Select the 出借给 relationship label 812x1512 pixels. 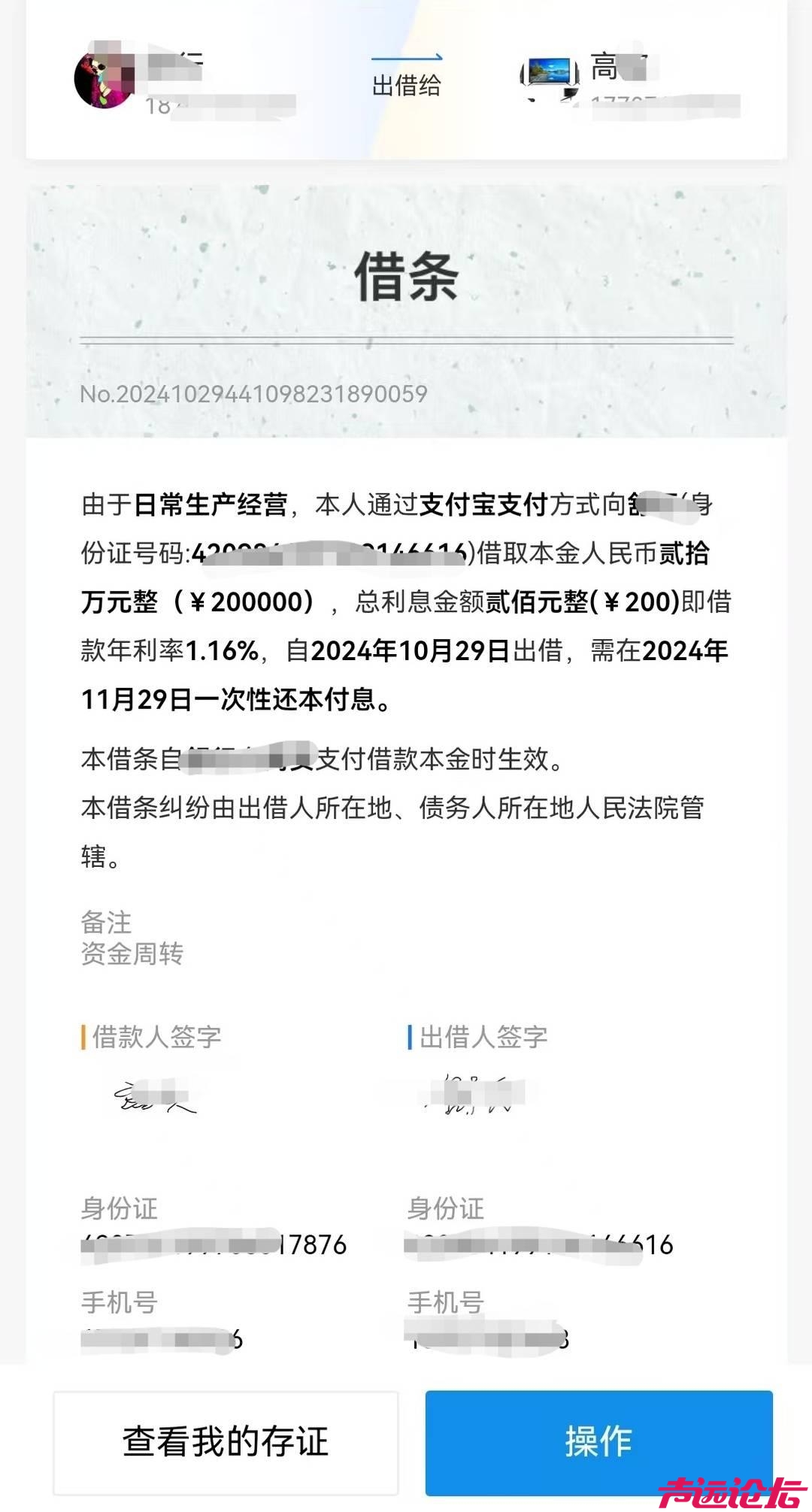(x=406, y=86)
